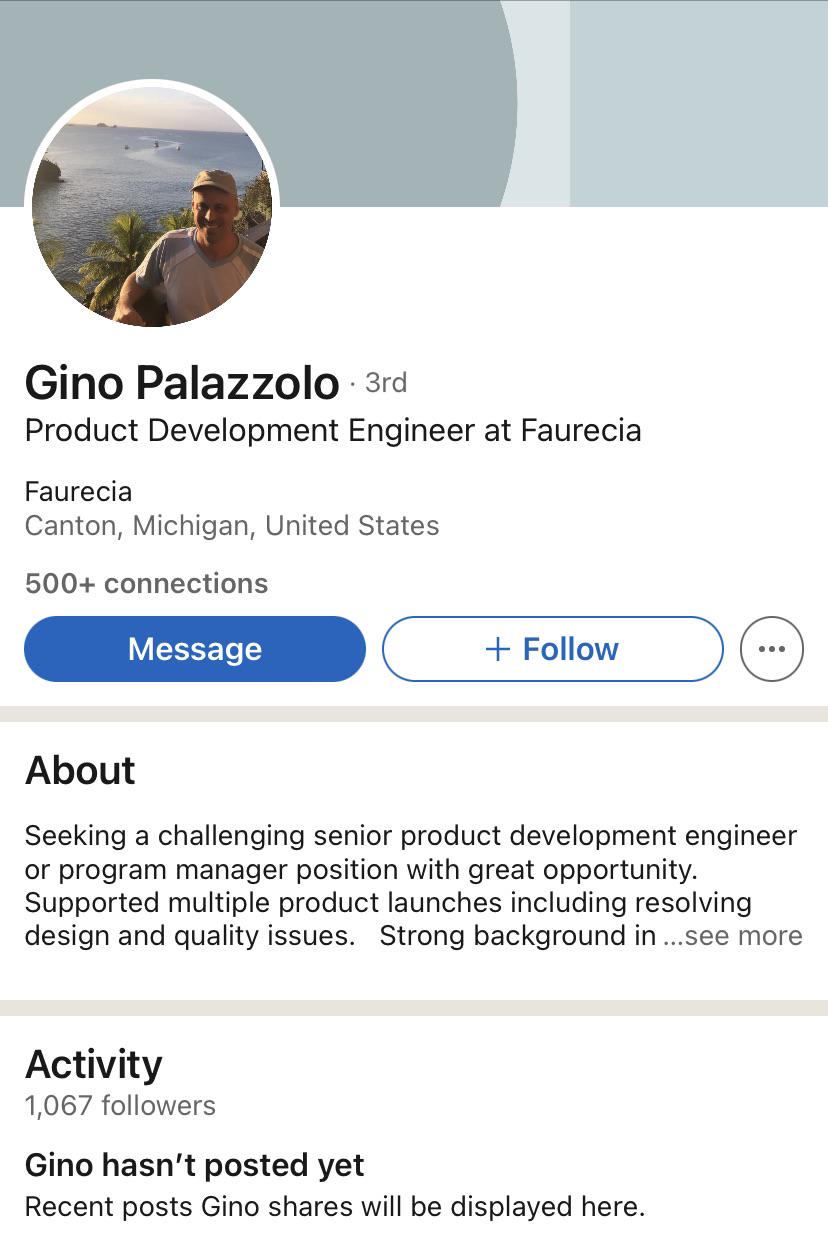The image size is (828, 1238).
Task: View the banner background image
Action: 650,100
